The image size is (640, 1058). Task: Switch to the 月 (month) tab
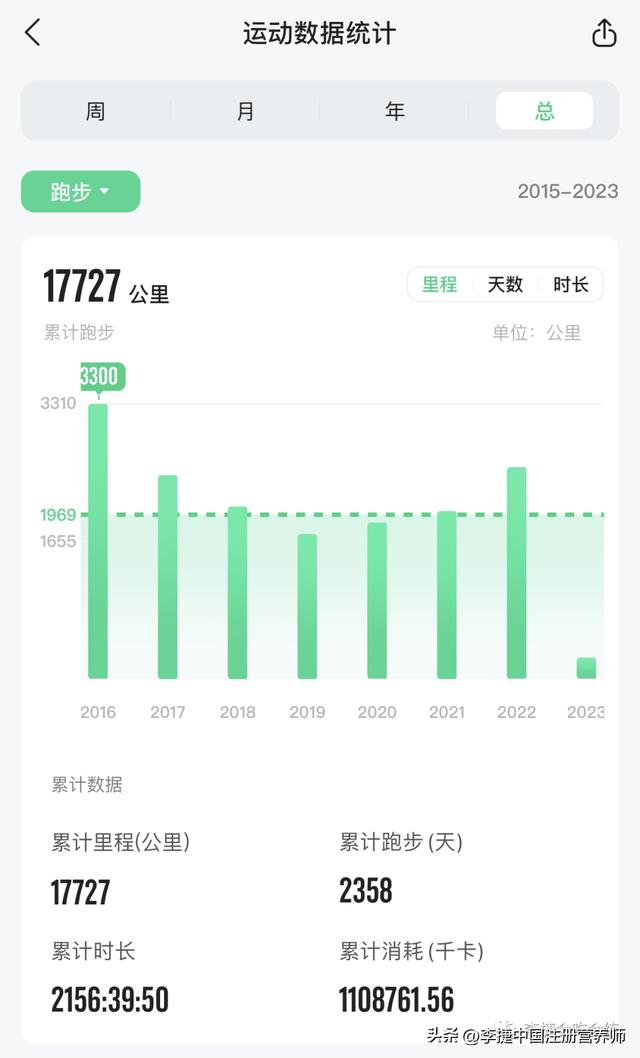pos(245,111)
